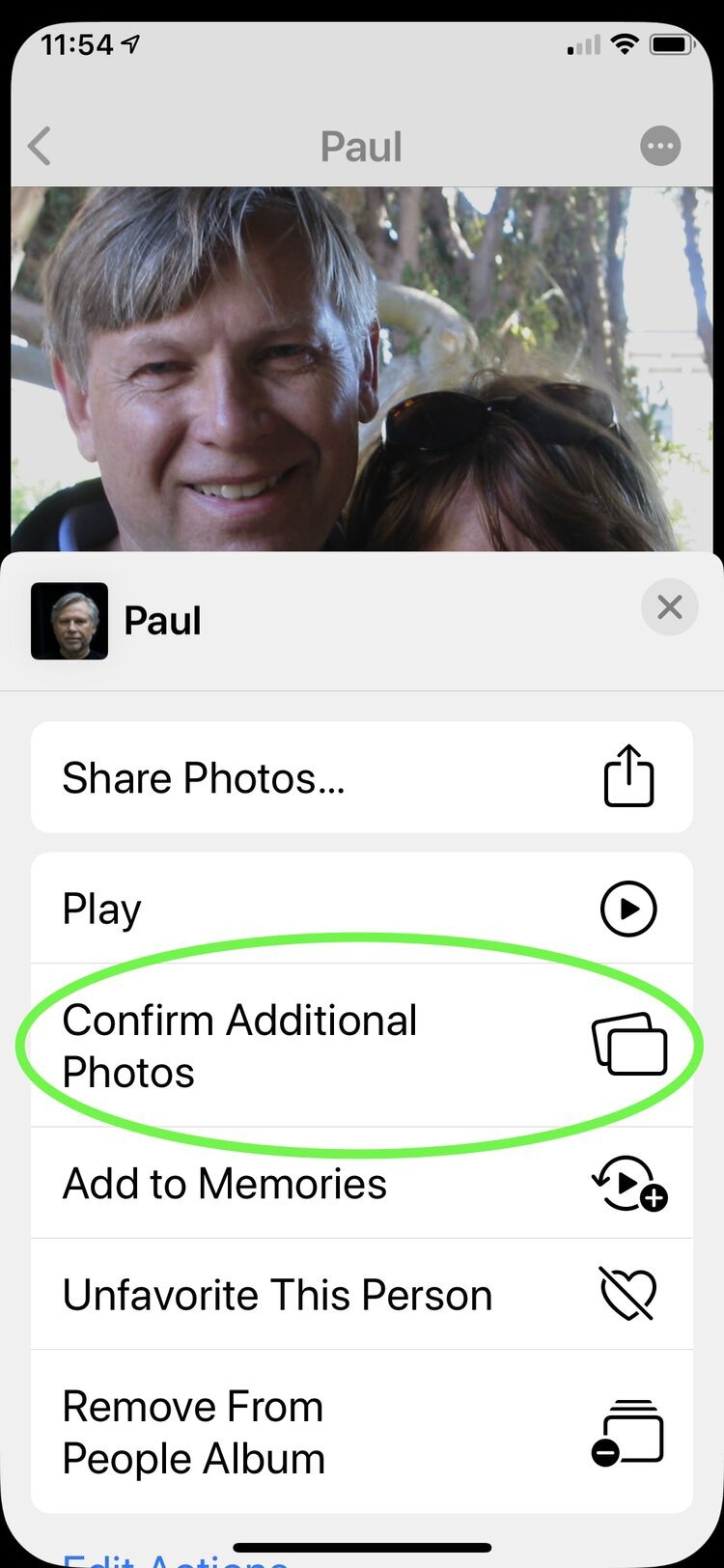Play Paul's photo slideshow
724x1568 pixels.
[361, 909]
